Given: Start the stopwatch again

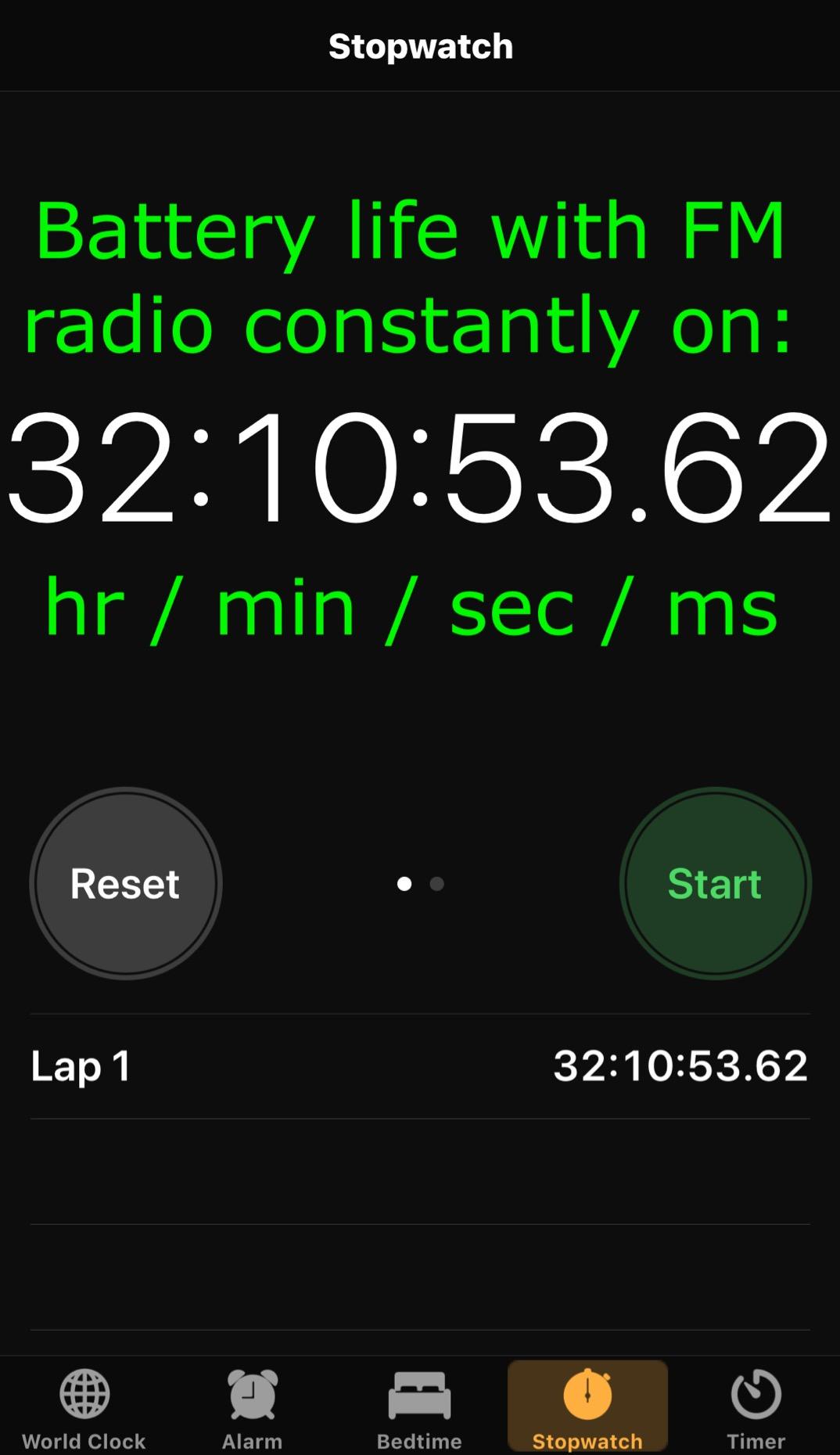Looking at the screenshot, I should (715, 883).
